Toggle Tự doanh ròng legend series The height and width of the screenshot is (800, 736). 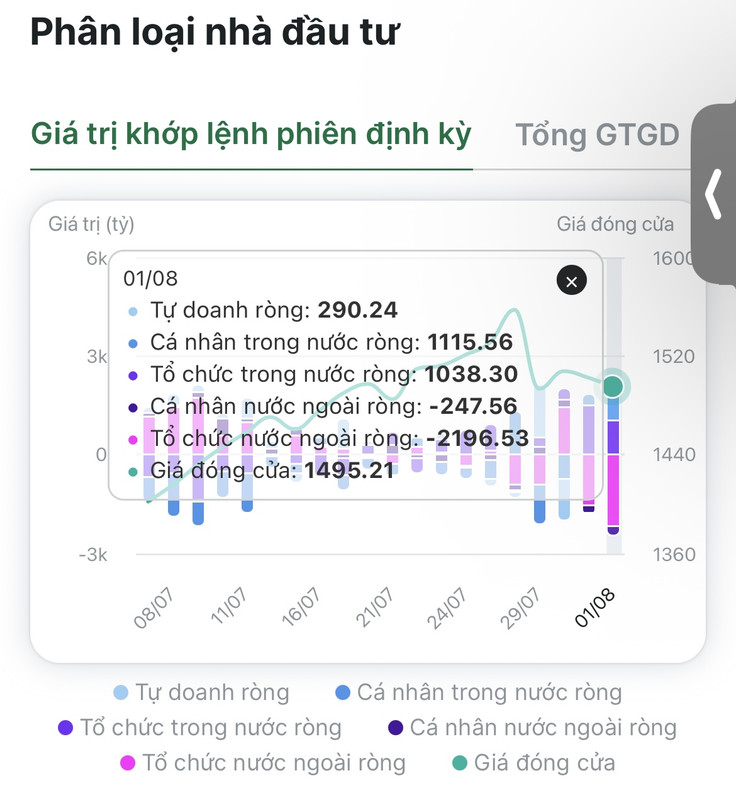[200, 692]
